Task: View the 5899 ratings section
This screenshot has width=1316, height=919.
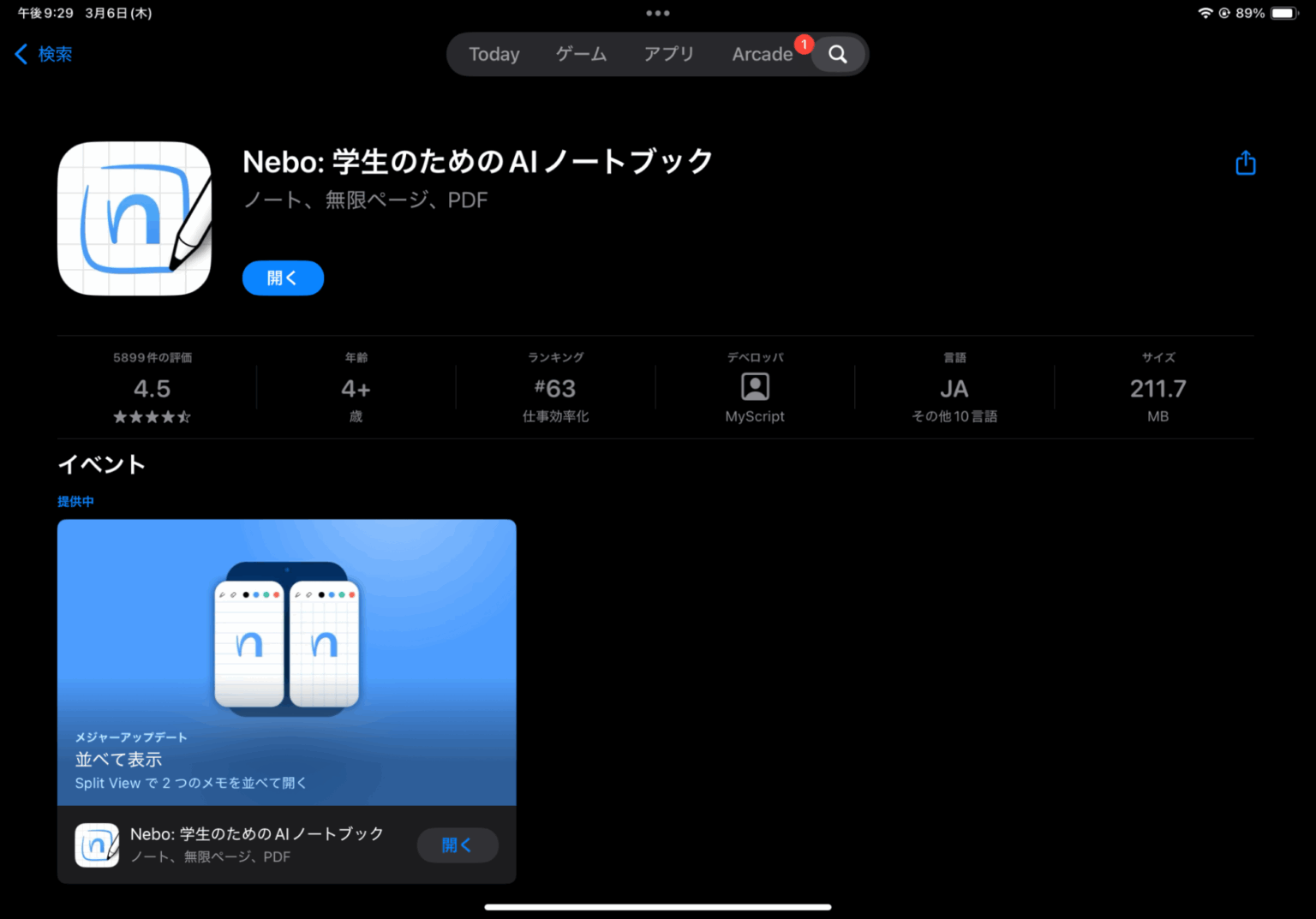Action: [153, 389]
